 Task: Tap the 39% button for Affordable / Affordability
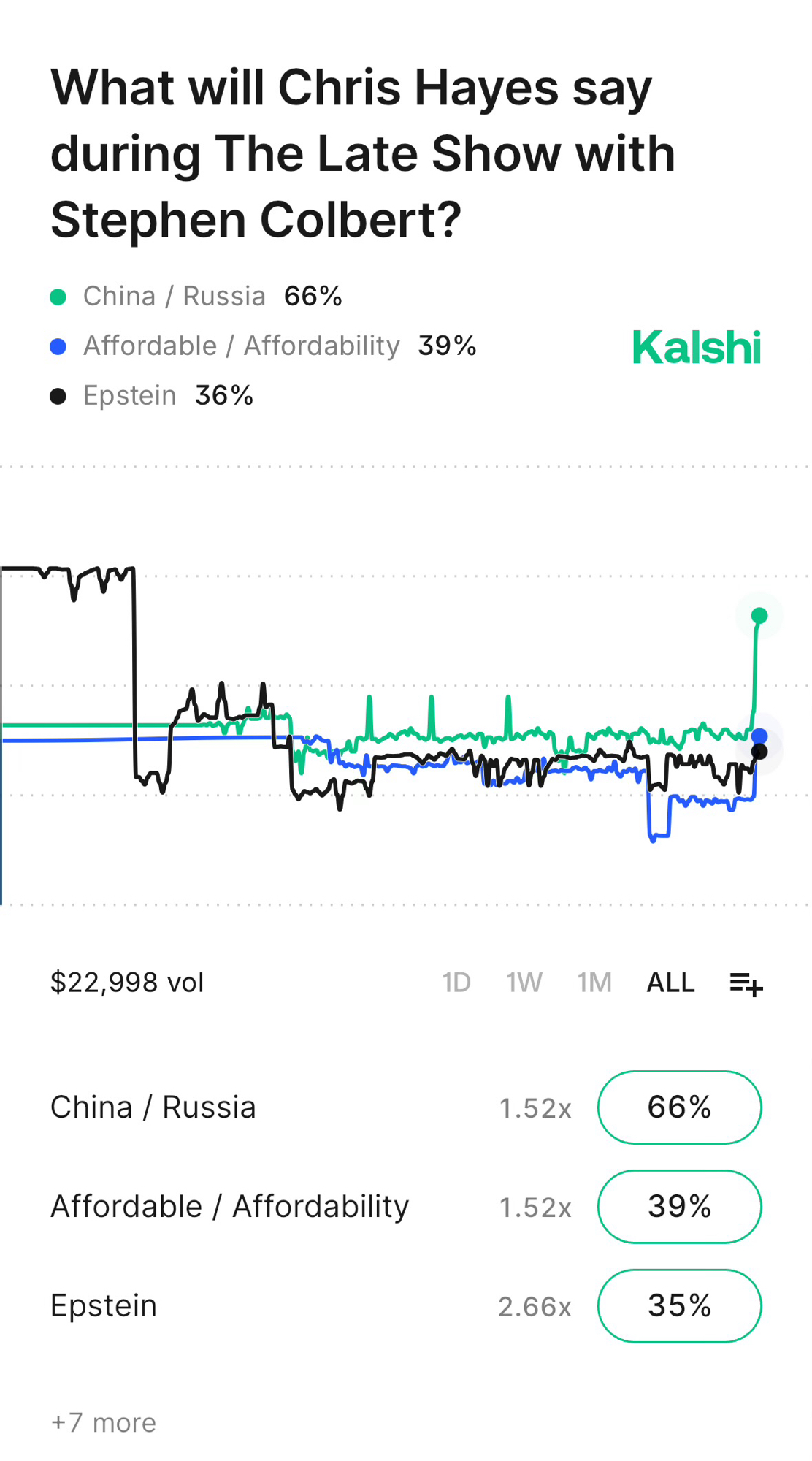[x=679, y=1207]
